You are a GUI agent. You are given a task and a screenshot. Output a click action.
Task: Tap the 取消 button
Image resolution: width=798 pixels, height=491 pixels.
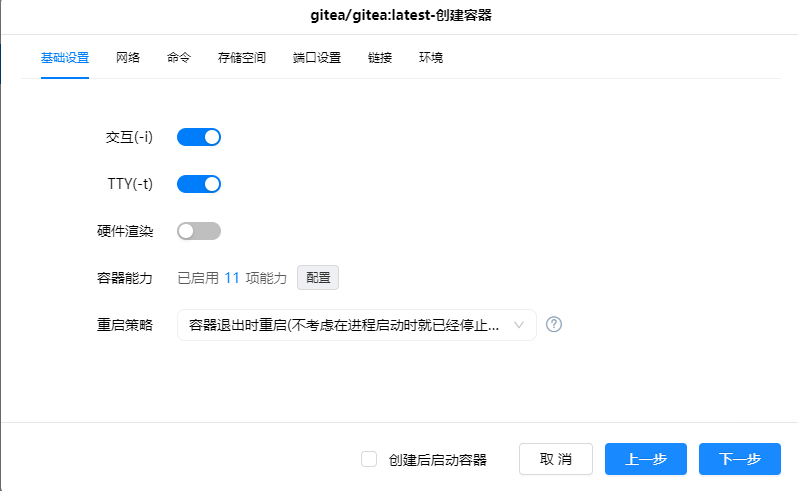[x=556, y=459]
